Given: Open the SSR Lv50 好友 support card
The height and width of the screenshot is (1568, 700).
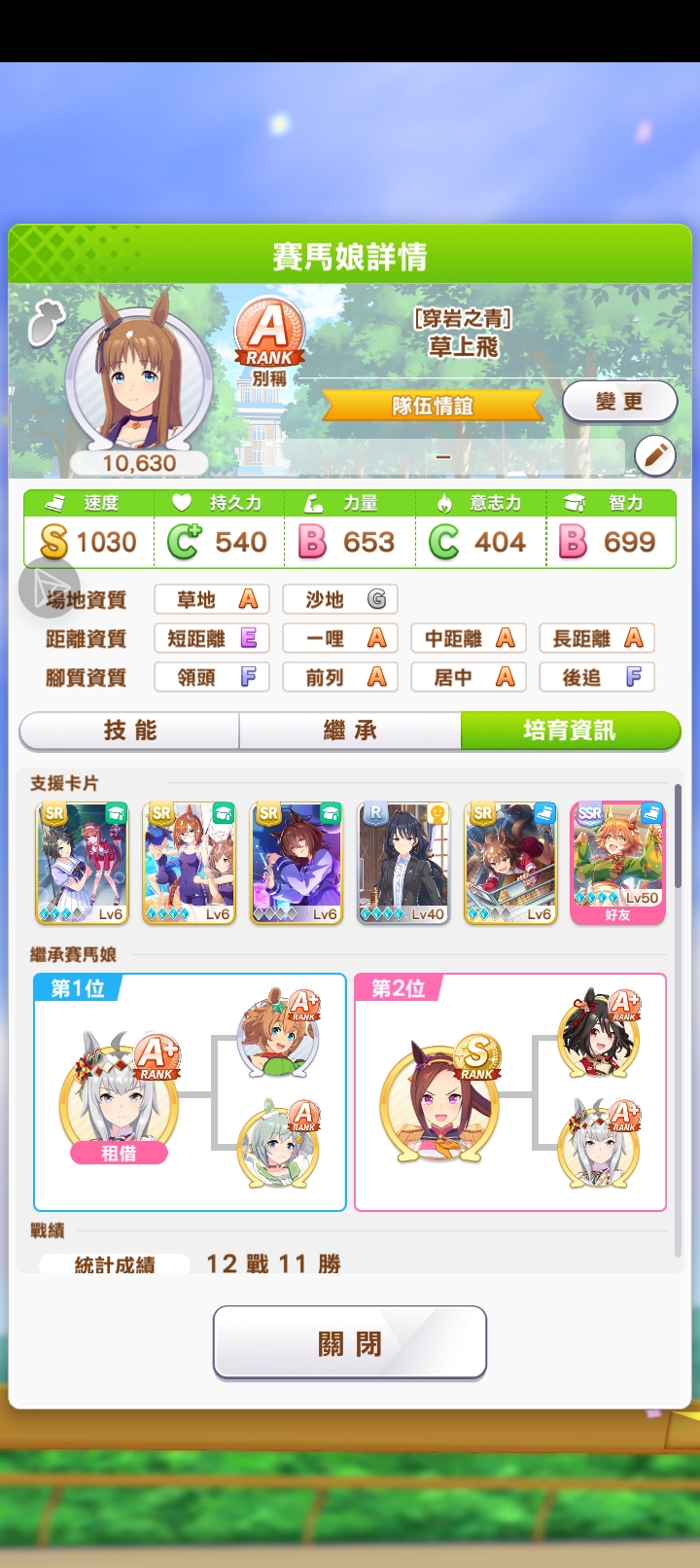Looking at the screenshot, I should pyautogui.click(x=617, y=863).
